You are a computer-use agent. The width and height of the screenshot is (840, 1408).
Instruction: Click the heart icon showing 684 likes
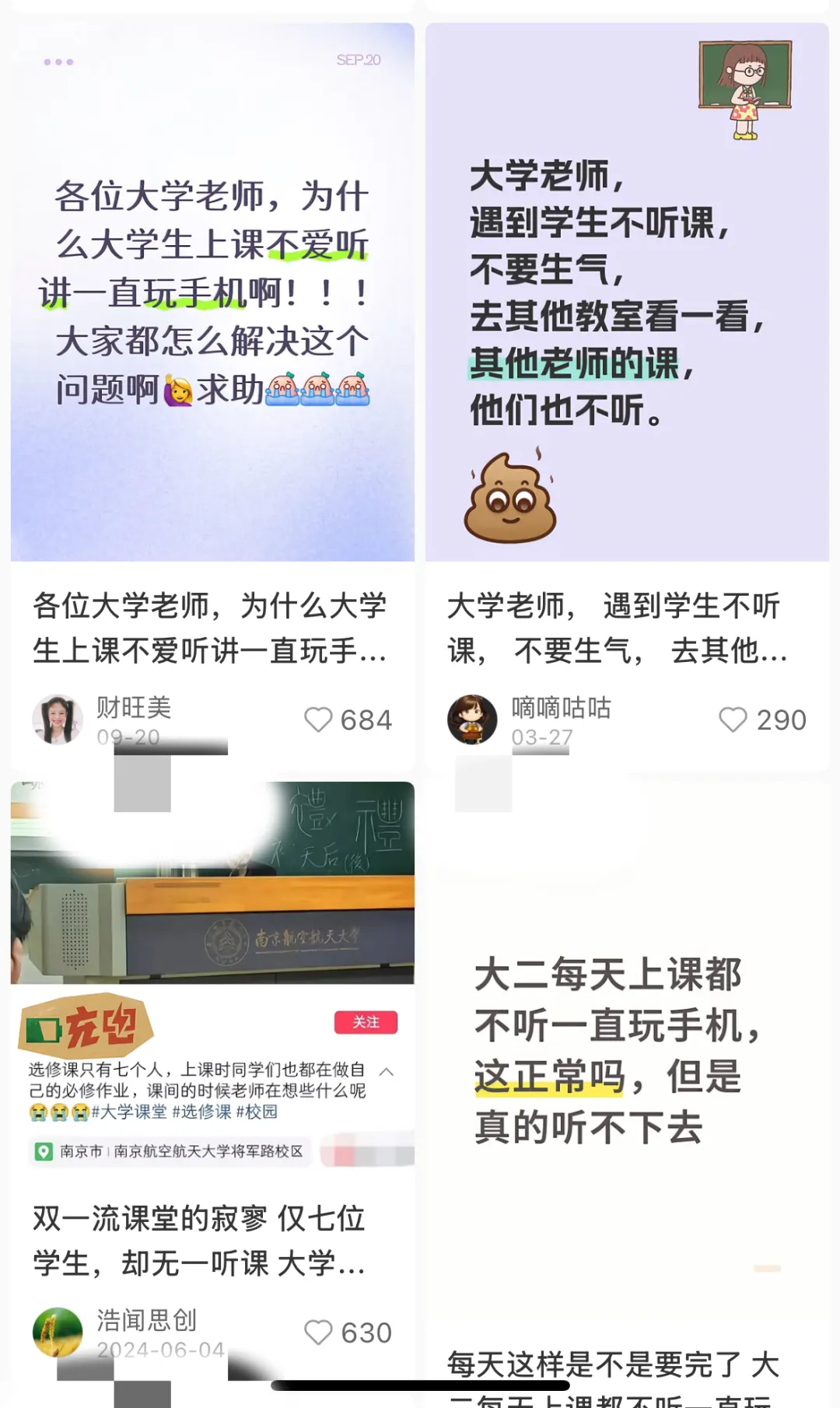[319, 720]
